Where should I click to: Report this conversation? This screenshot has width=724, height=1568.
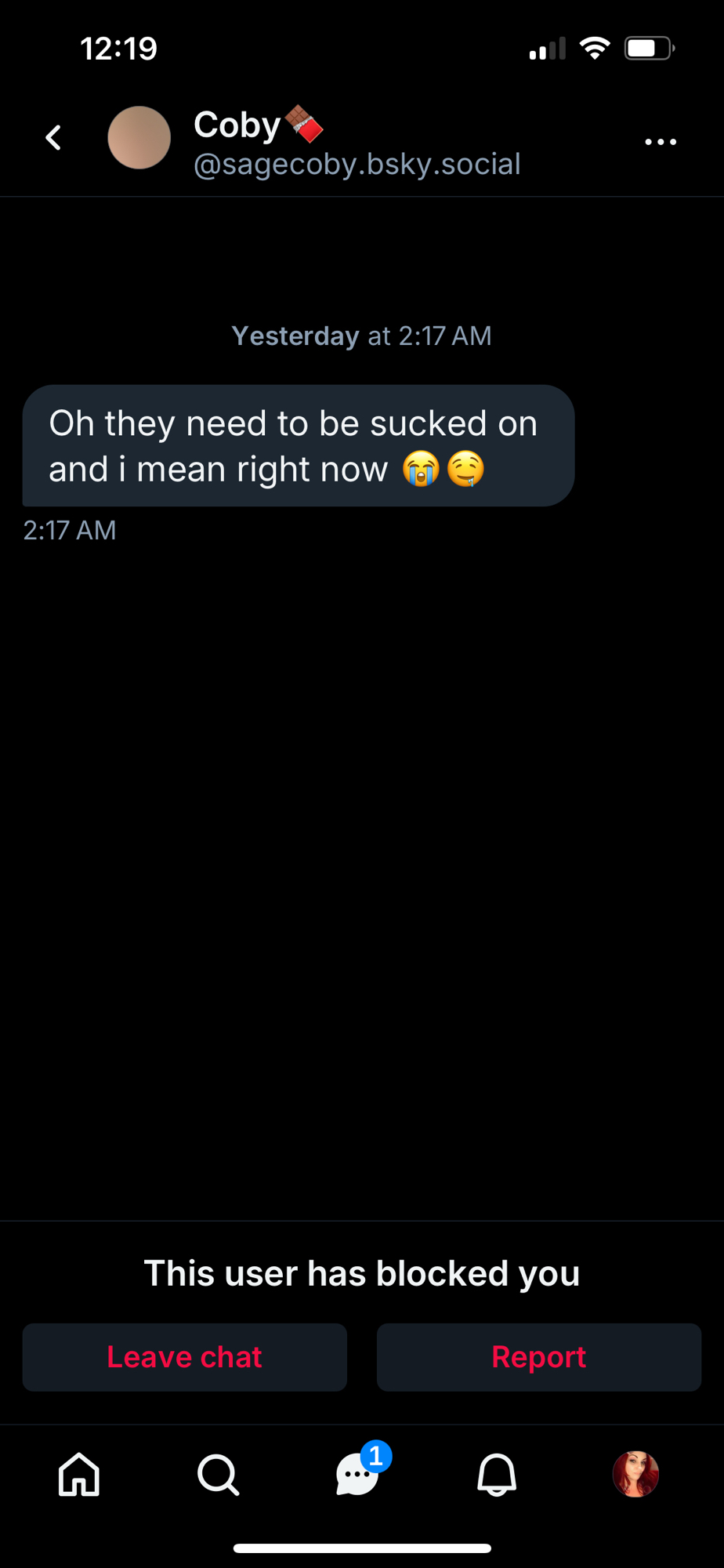pyautogui.click(x=538, y=1357)
